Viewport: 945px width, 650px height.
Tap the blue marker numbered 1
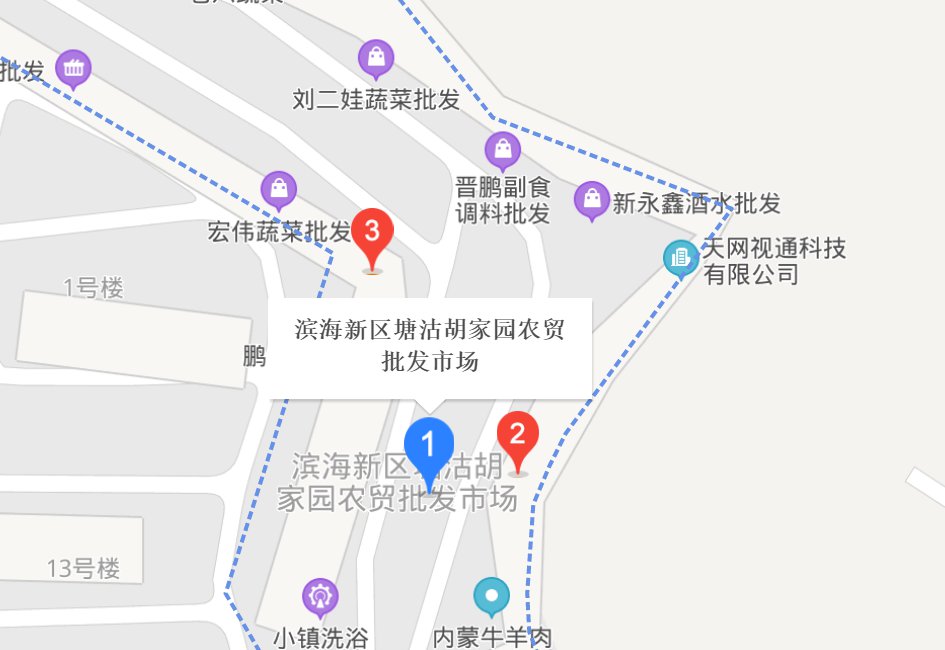tap(429, 446)
